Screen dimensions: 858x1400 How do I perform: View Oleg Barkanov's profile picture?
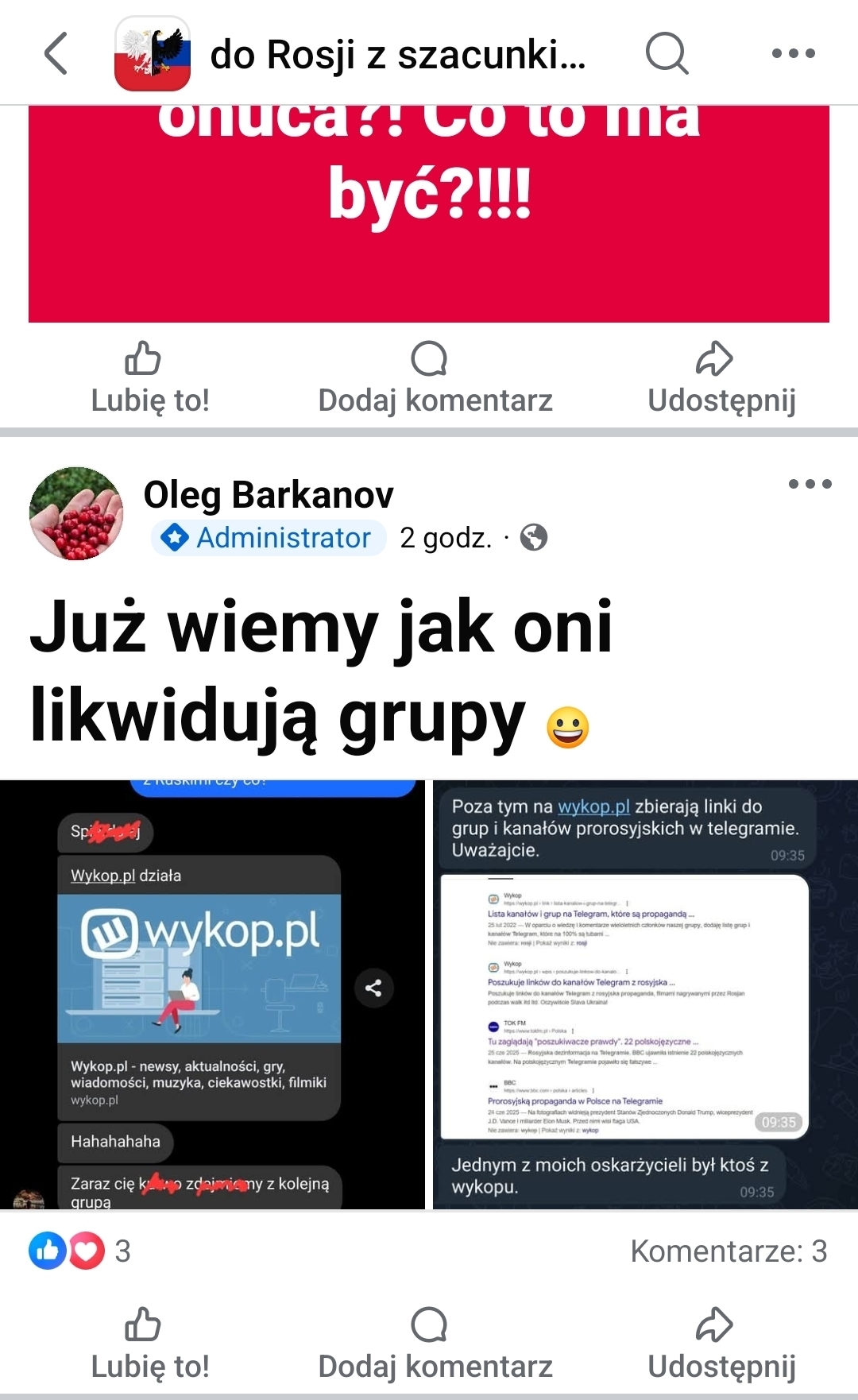click(76, 513)
